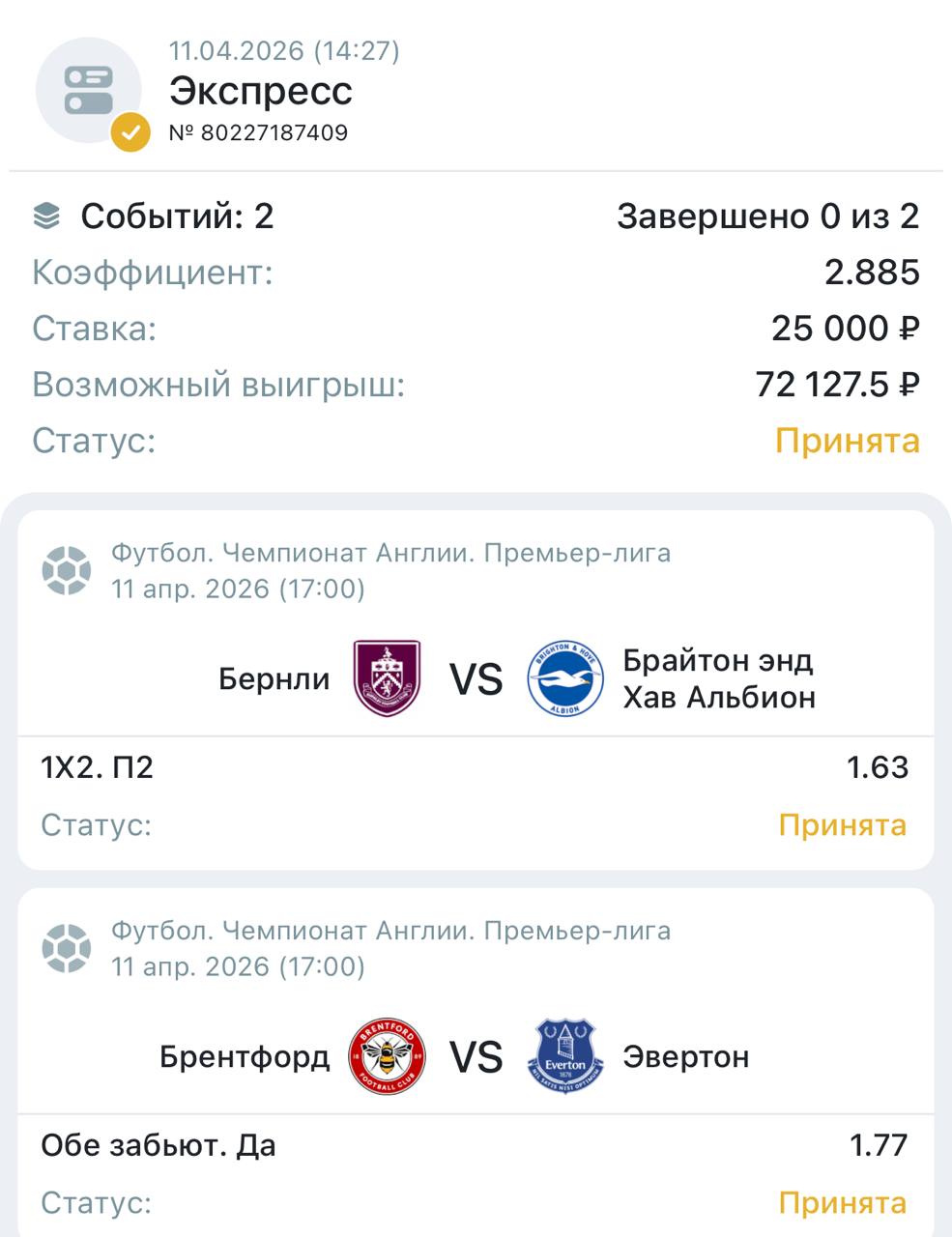Image resolution: width=952 pixels, height=1237 pixels.
Task: Open the Брентфорд vs Эвертон event card
Action: click(x=476, y=1056)
